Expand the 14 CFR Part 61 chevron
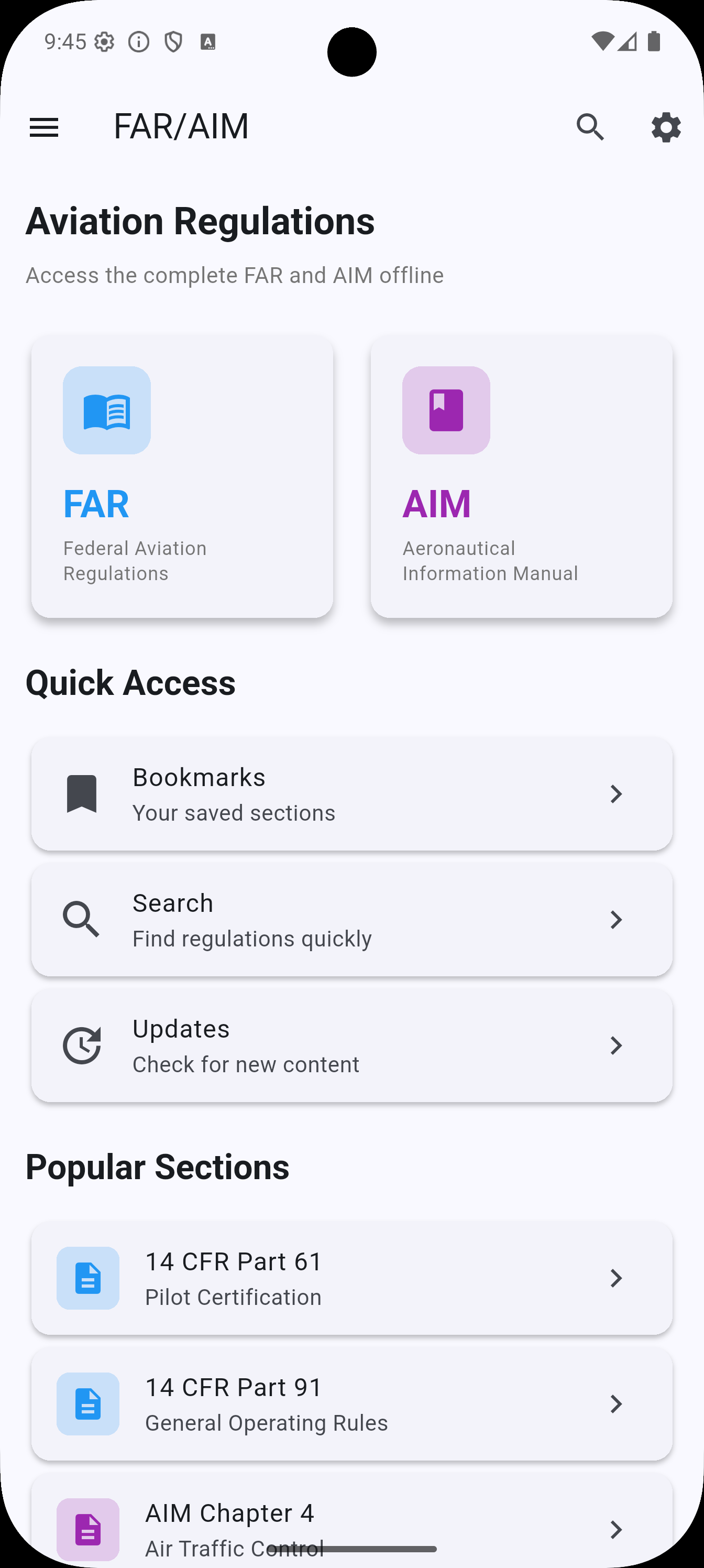Image resolution: width=704 pixels, height=1568 pixels. (x=617, y=1278)
